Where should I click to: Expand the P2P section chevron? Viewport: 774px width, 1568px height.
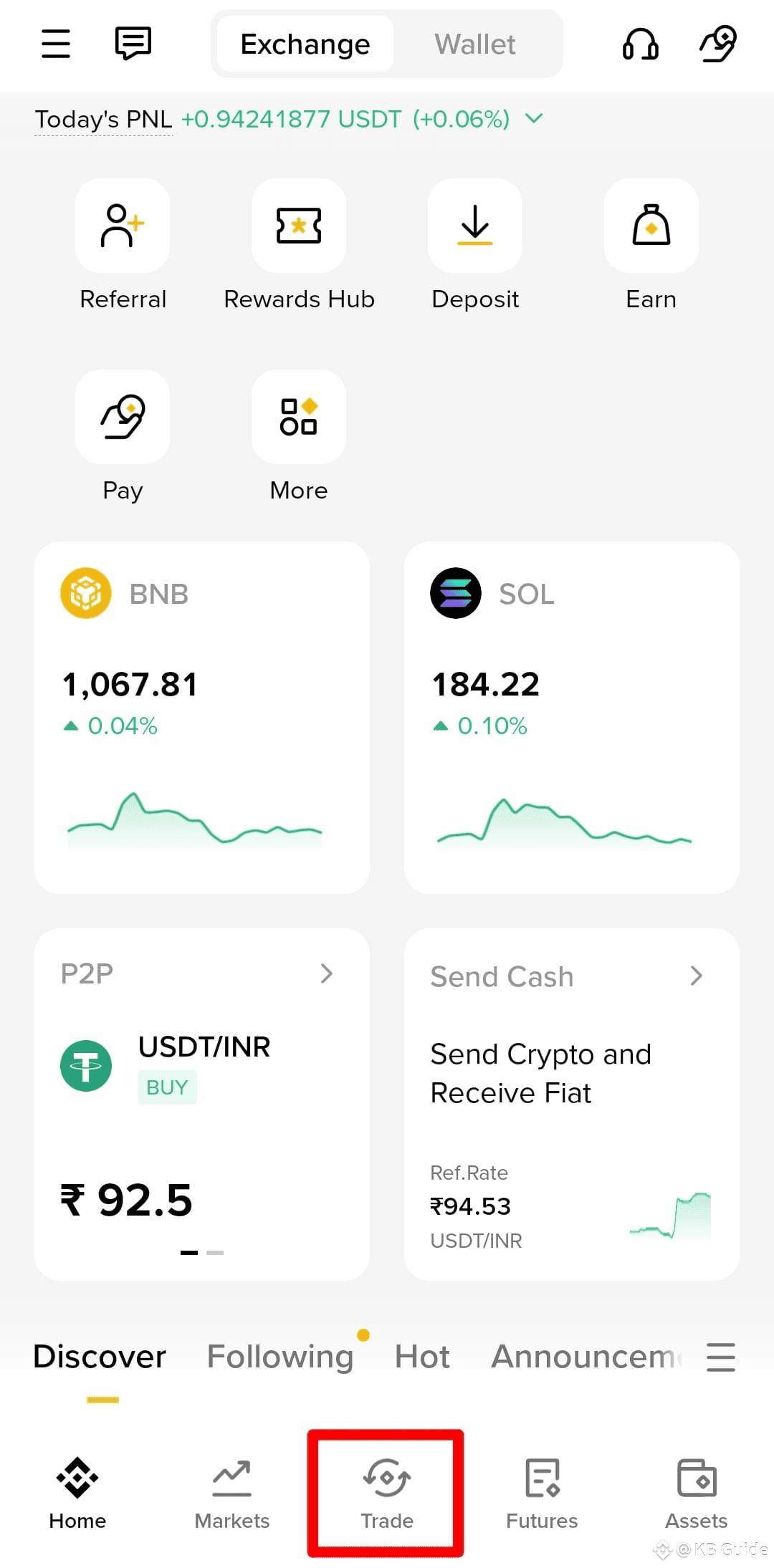pyautogui.click(x=328, y=973)
